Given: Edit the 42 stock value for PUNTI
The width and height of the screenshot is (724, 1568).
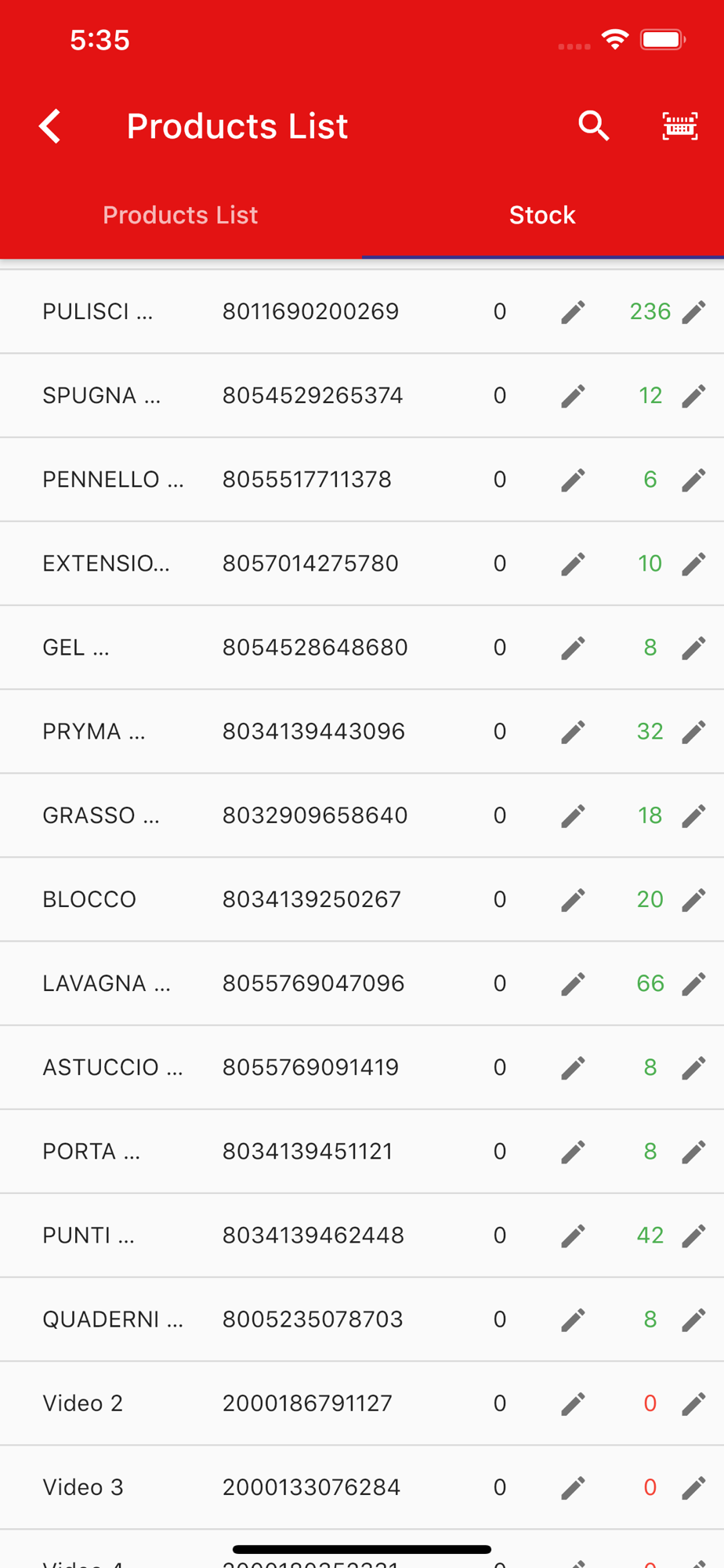Looking at the screenshot, I should pyautogui.click(x=693, y=1235).
